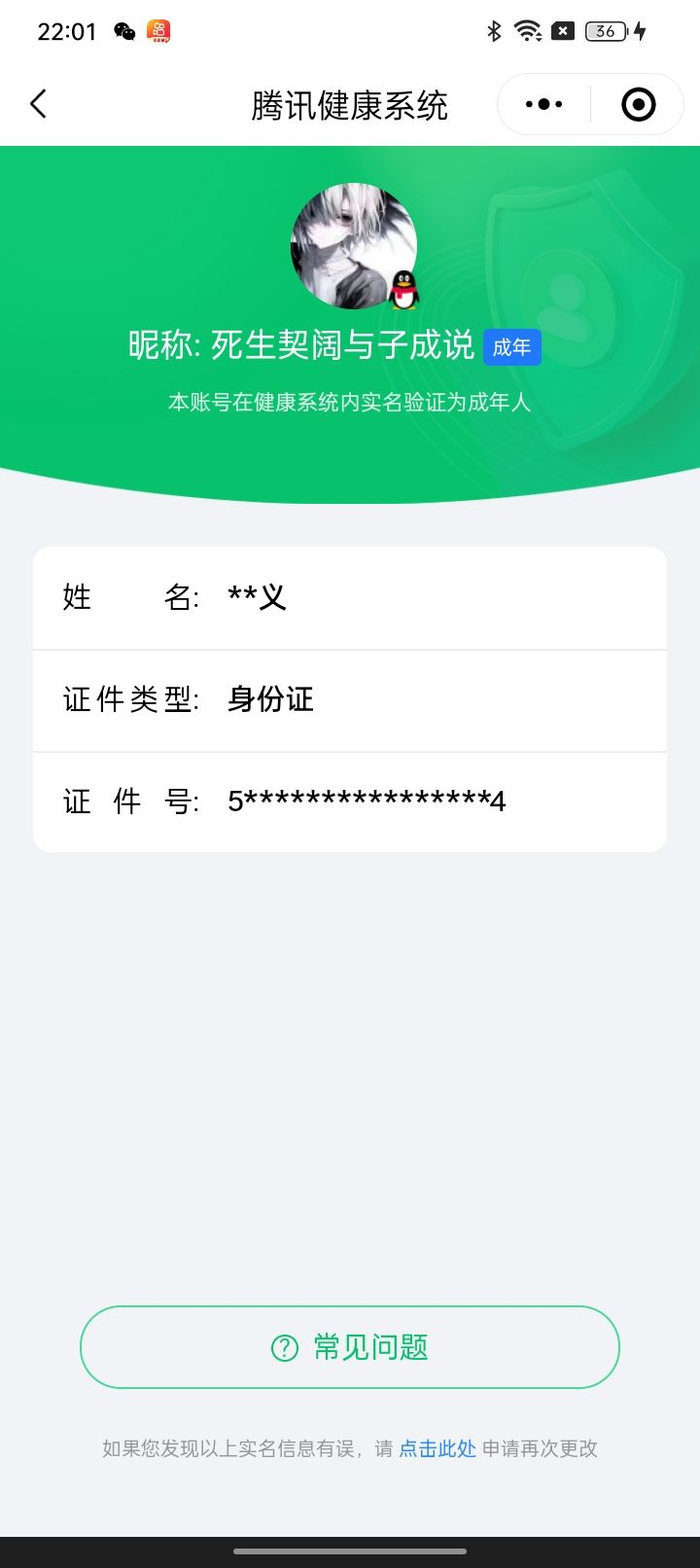Select the 证件类型 row showing 身份证
700x1568 pixels.
point(350,699)
